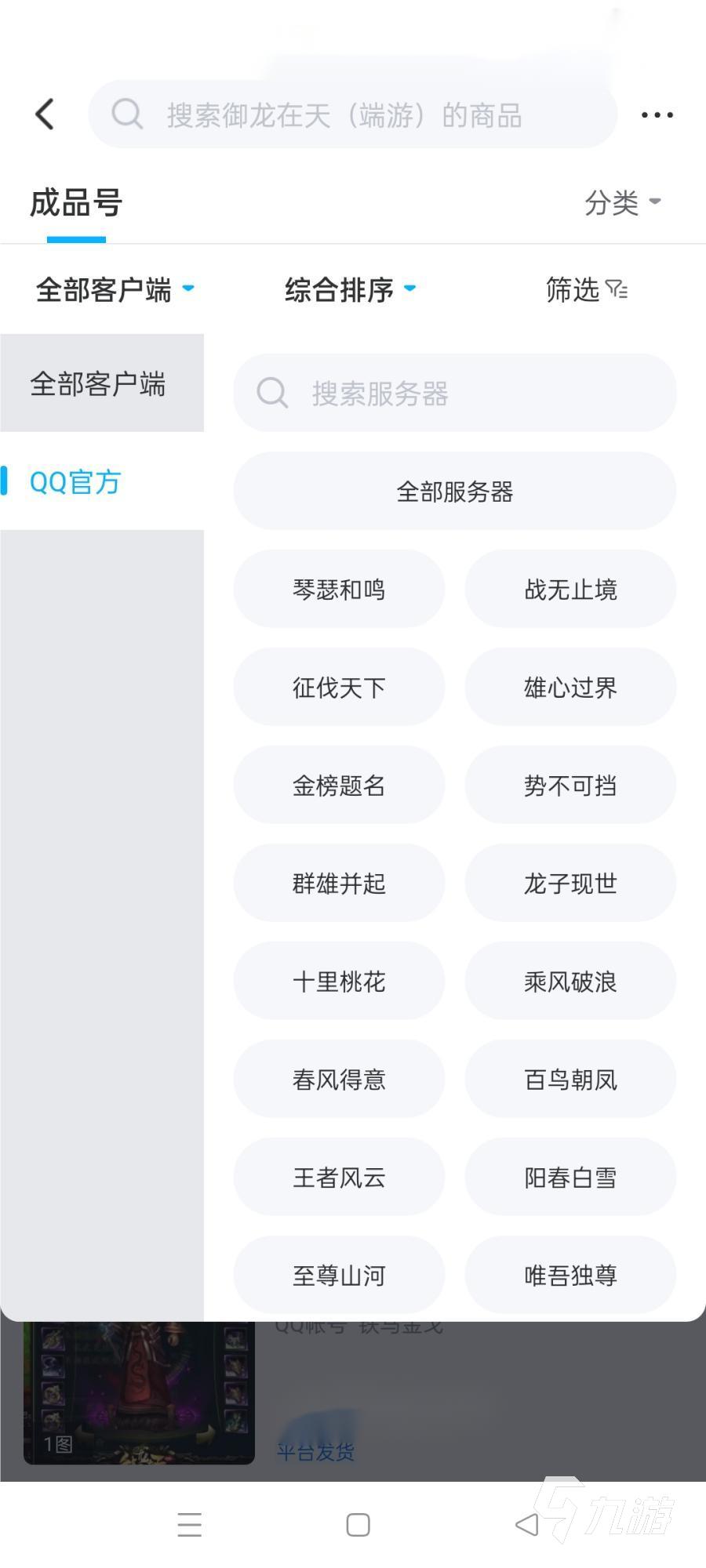Tap the 搜索御龙在天 product search field

pos(353,115)
